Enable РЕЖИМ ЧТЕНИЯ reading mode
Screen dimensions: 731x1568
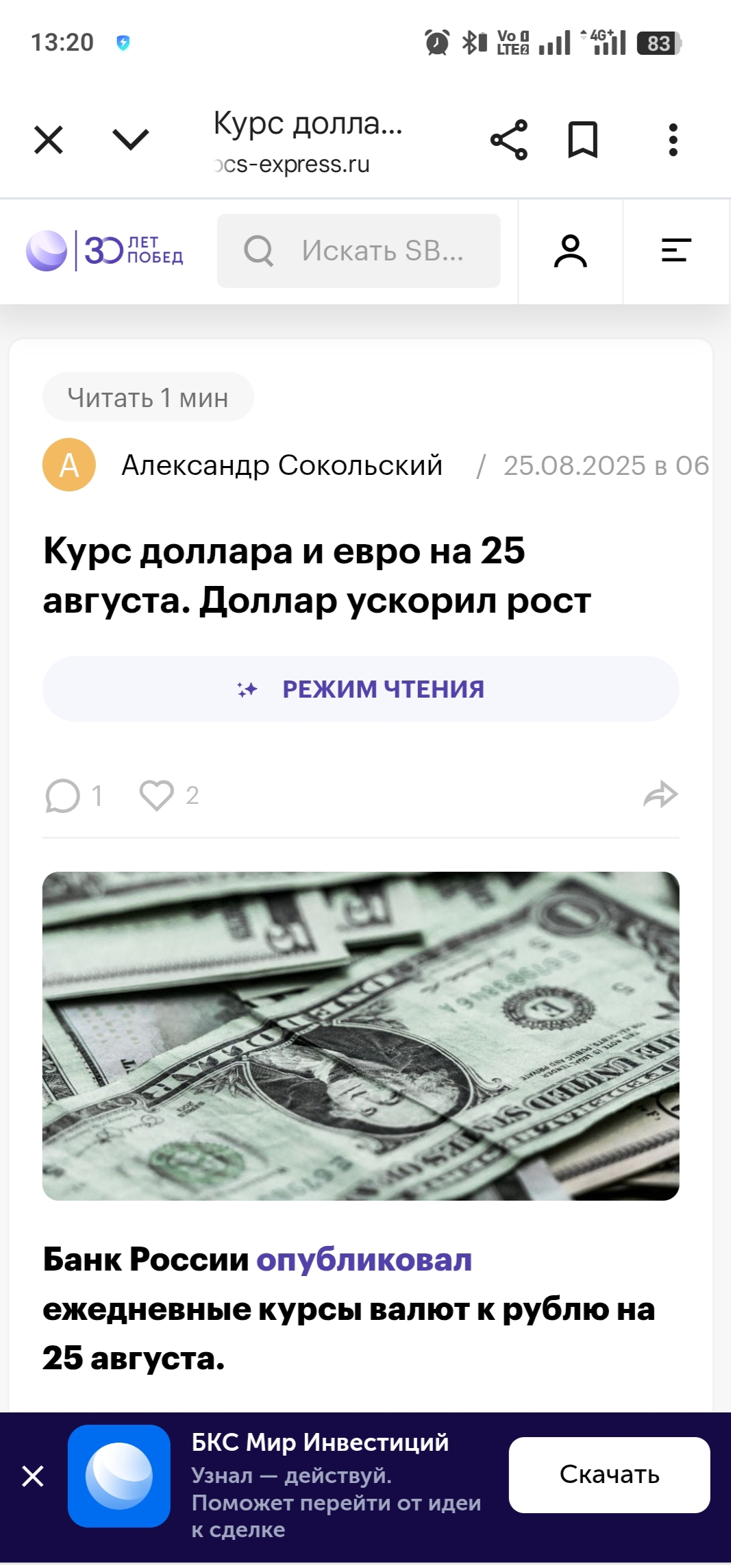pyautogui.click(x=360, y=689)
